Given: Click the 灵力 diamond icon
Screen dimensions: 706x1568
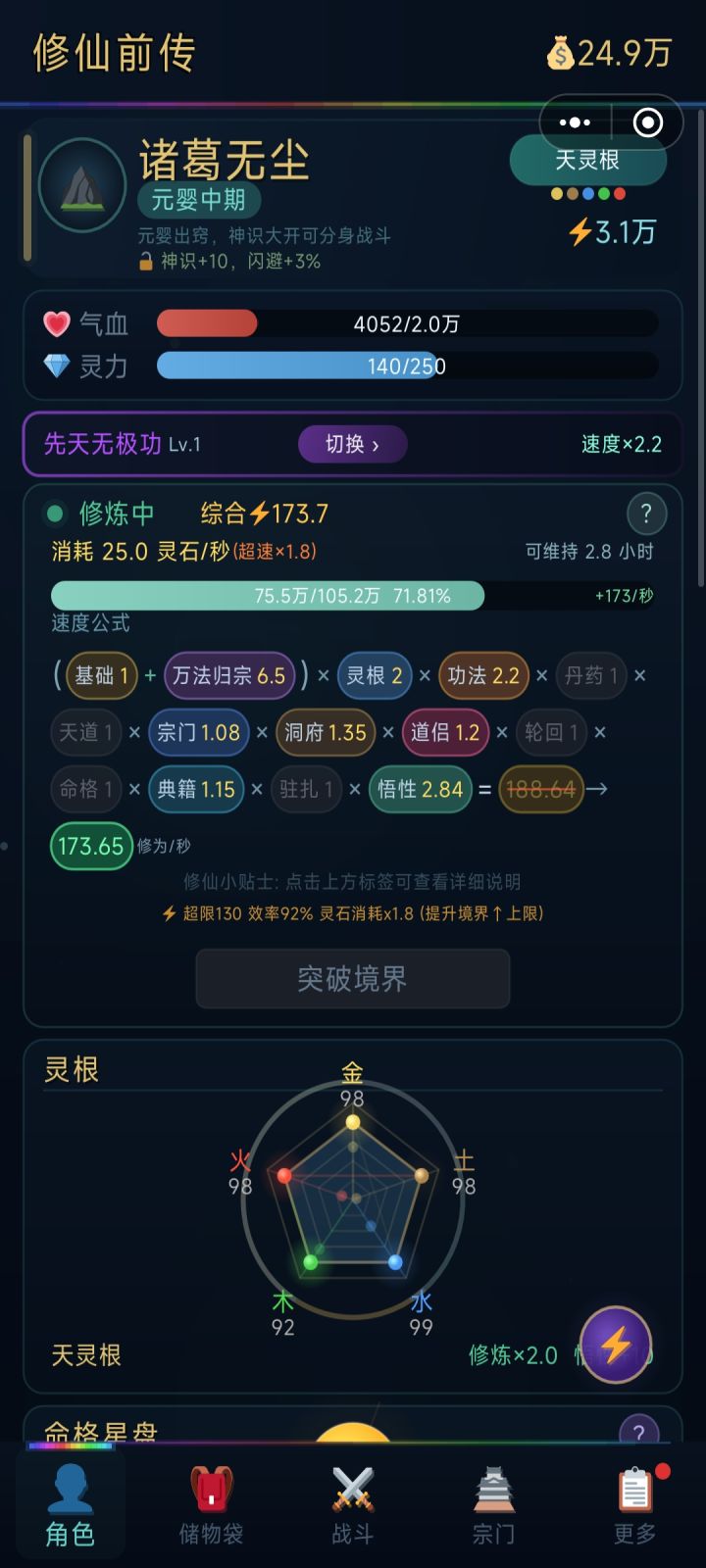Looking at the screenshot, I should point(57,367).
